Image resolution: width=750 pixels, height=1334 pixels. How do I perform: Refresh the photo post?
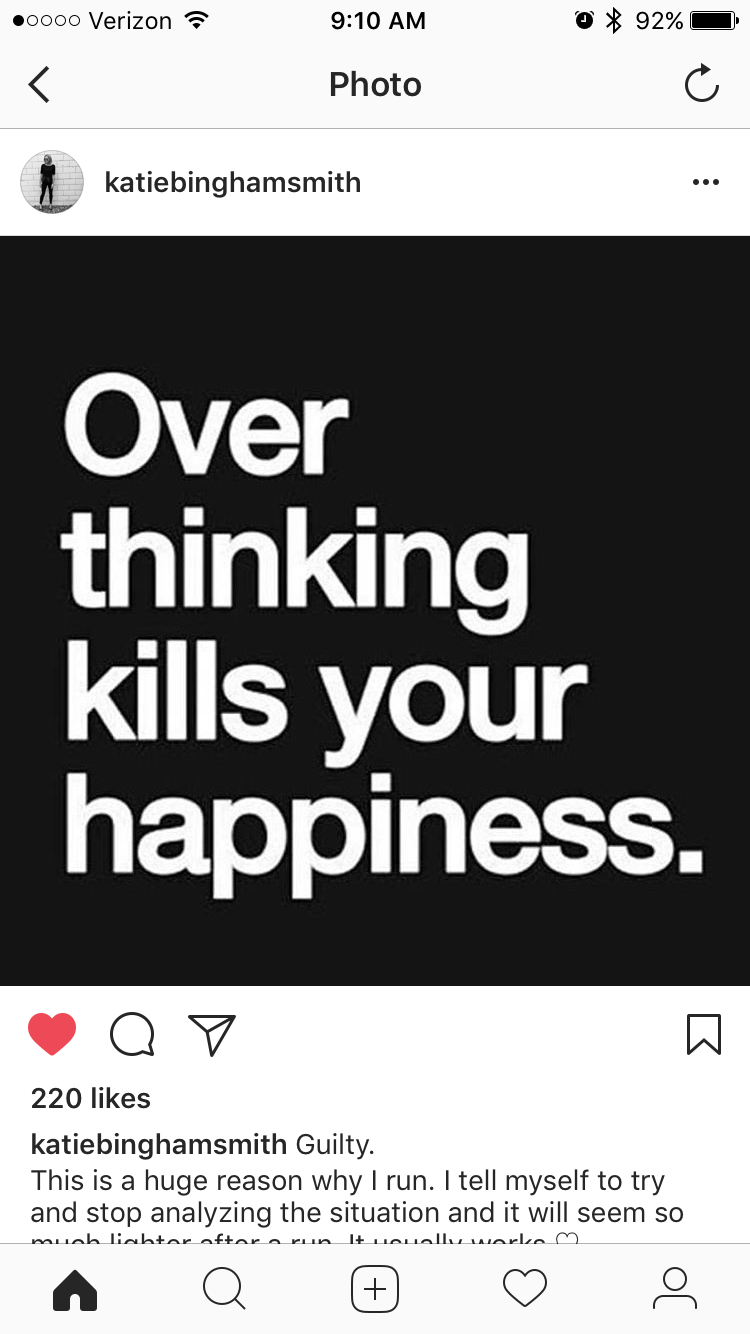[x=701, y=85]
